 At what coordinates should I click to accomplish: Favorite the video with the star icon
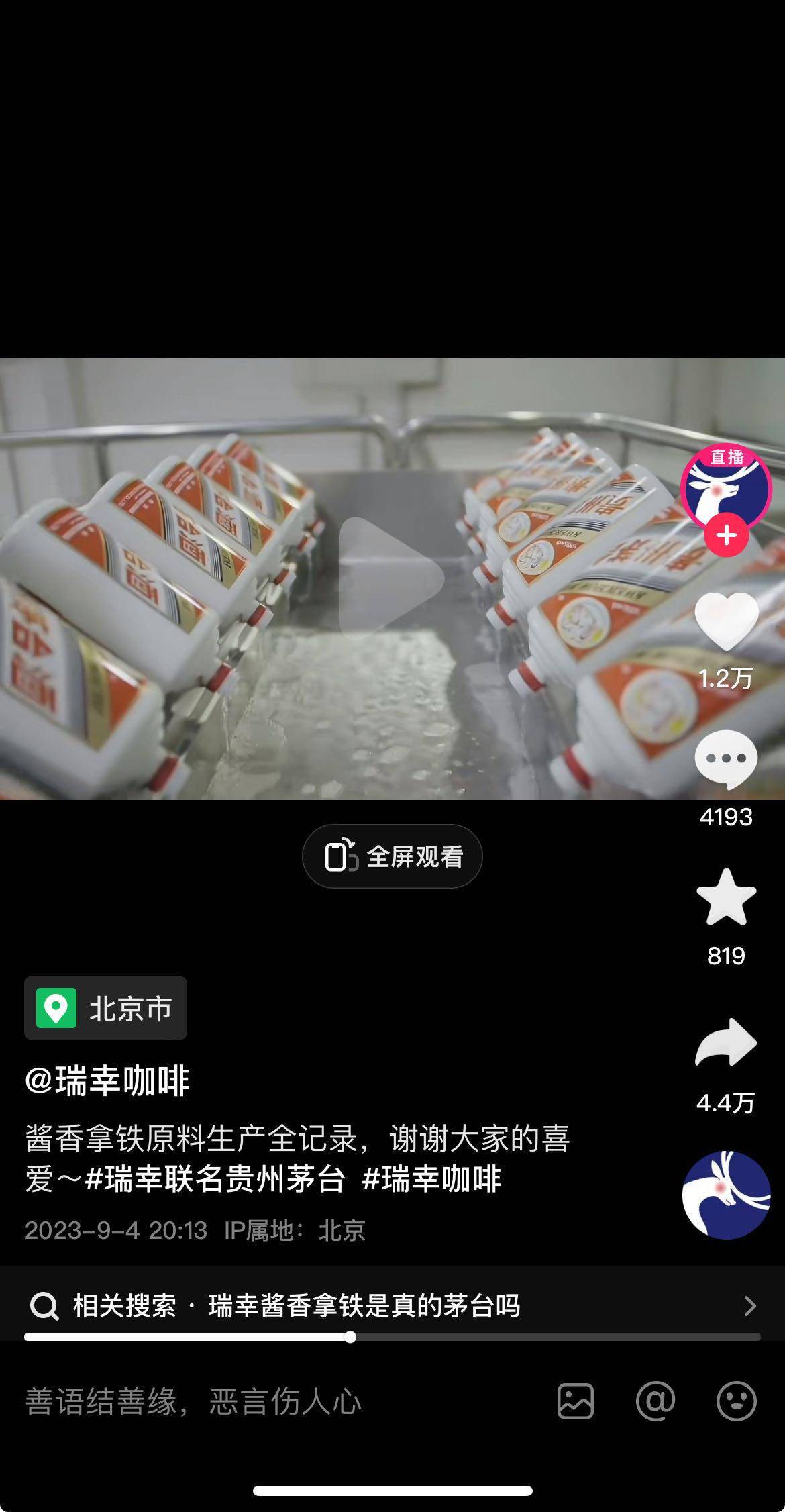[726, 898]
